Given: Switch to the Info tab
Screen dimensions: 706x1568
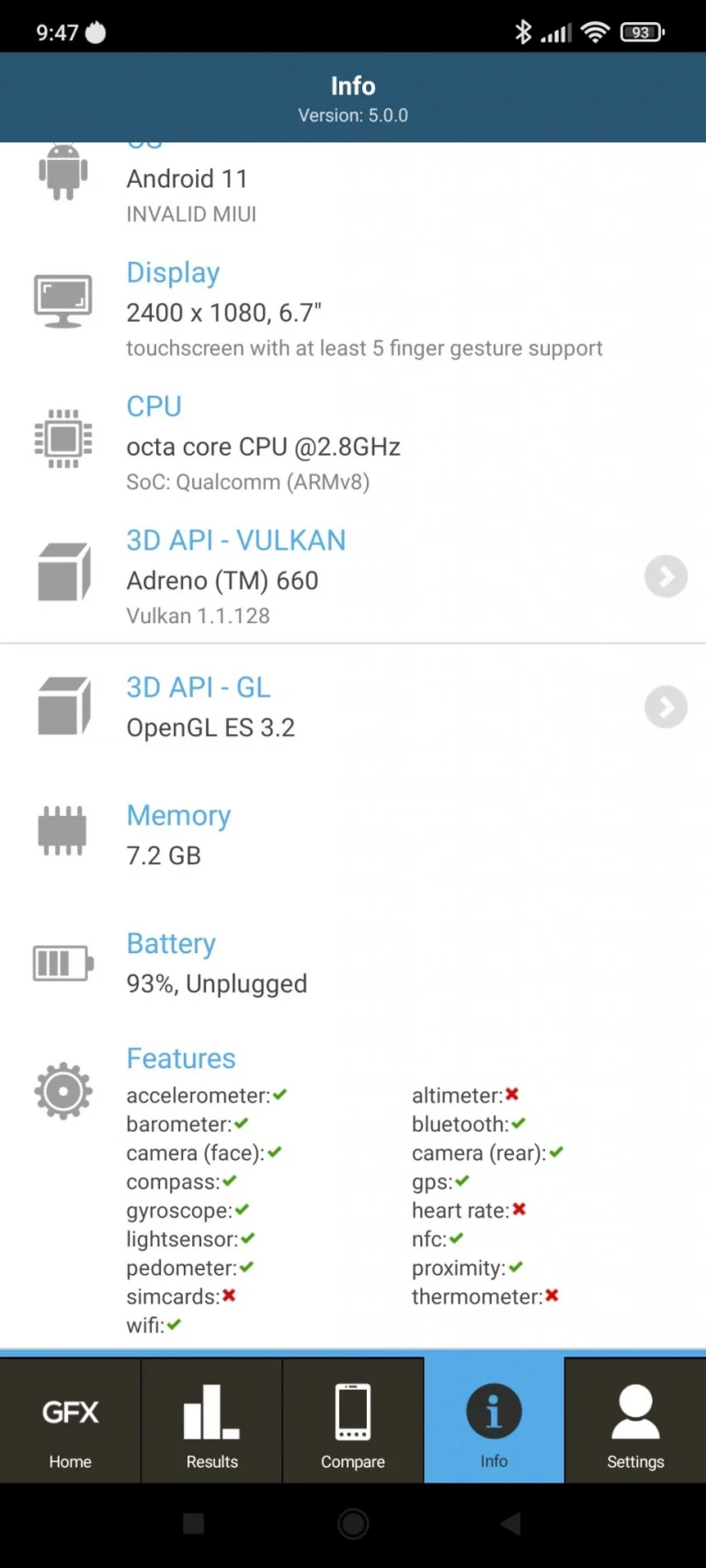Looking at the screenshot, I should [494, 1420].
